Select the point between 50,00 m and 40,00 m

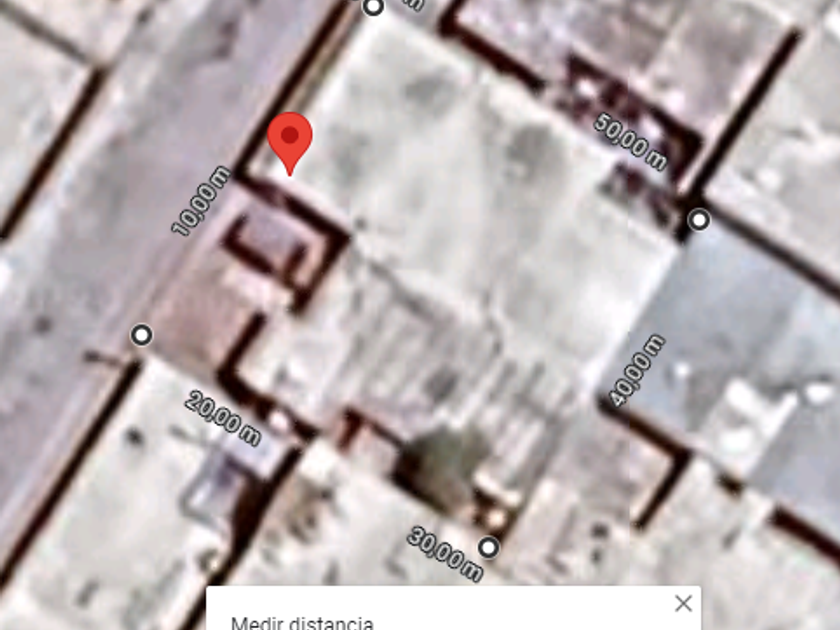[699, 219]
